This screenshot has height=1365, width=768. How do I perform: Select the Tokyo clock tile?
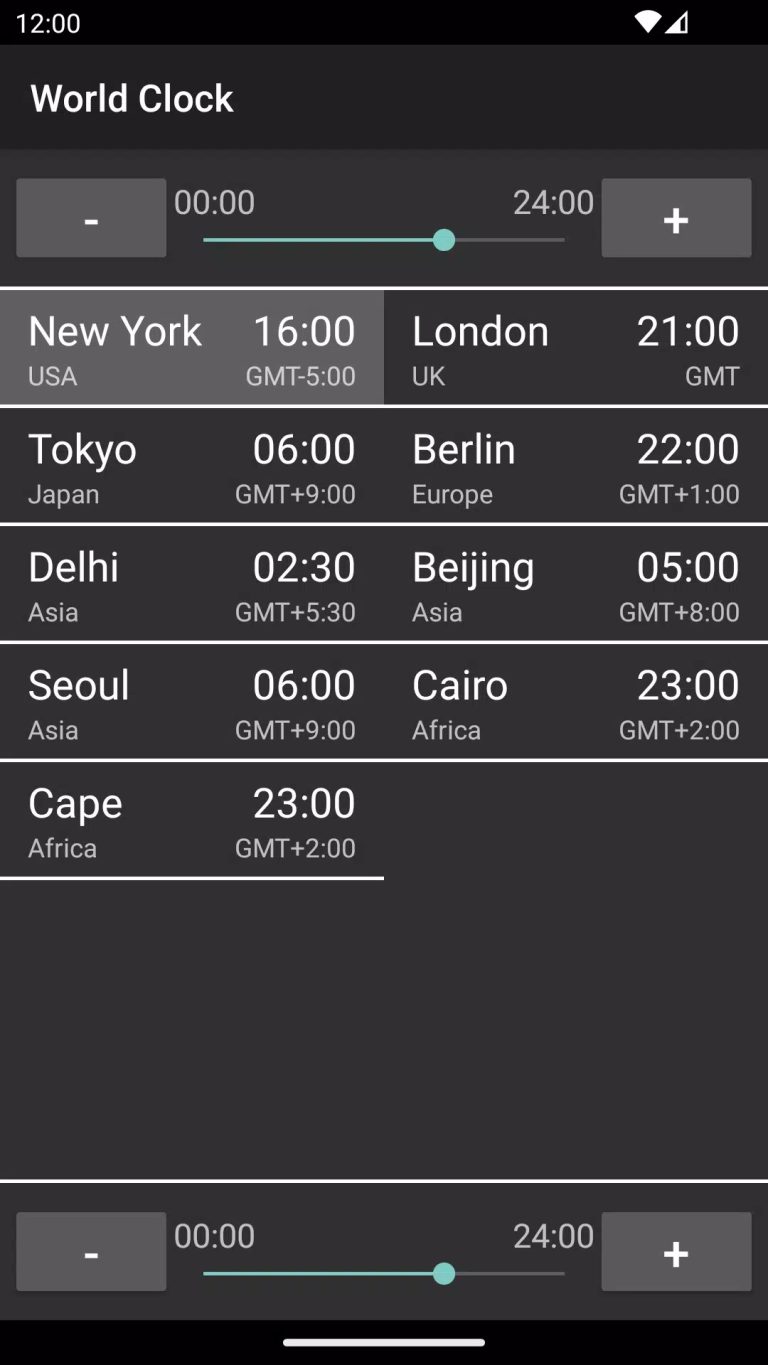click(x=190, y=465)
